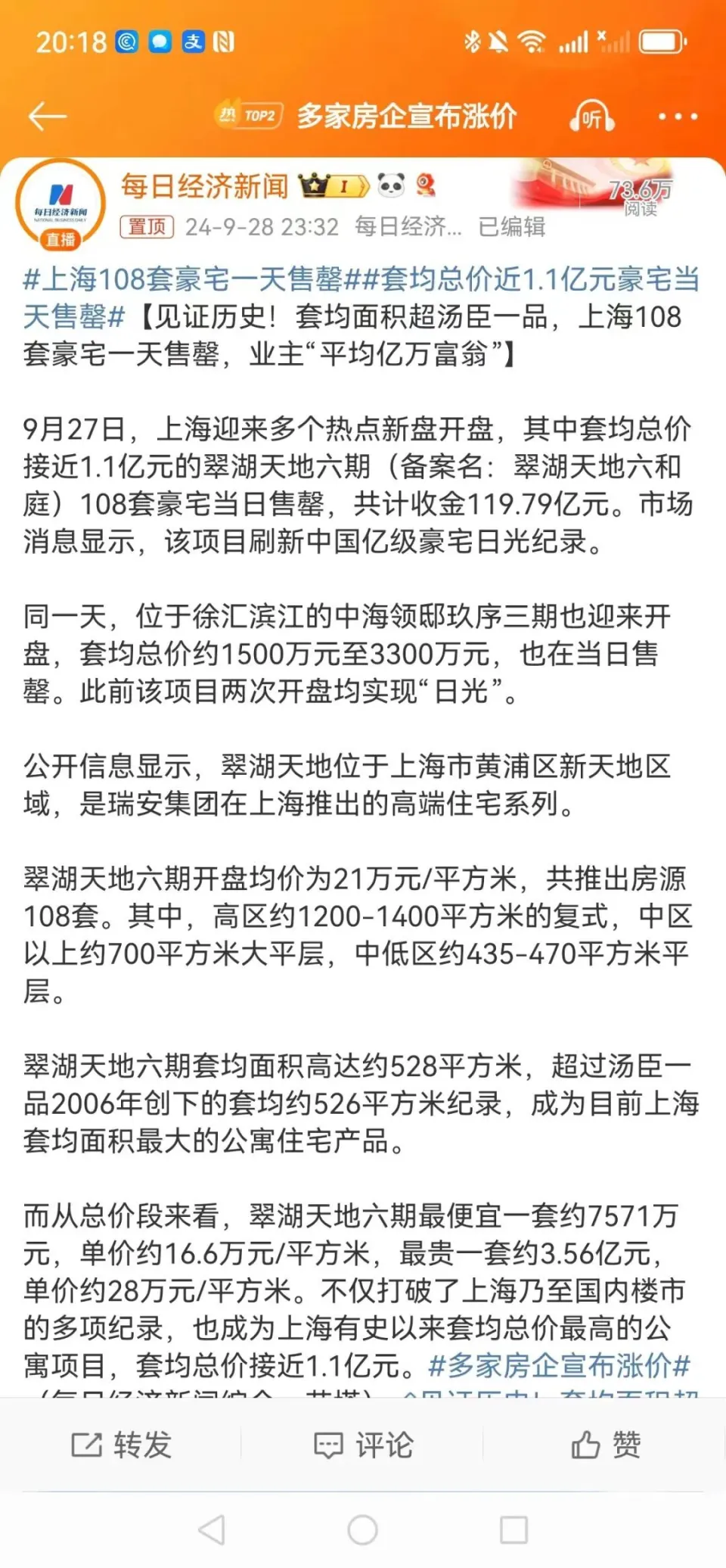Open the three-dot overflow menu
This screenshot has width=726, height=1568.
(x=677, y=117)
